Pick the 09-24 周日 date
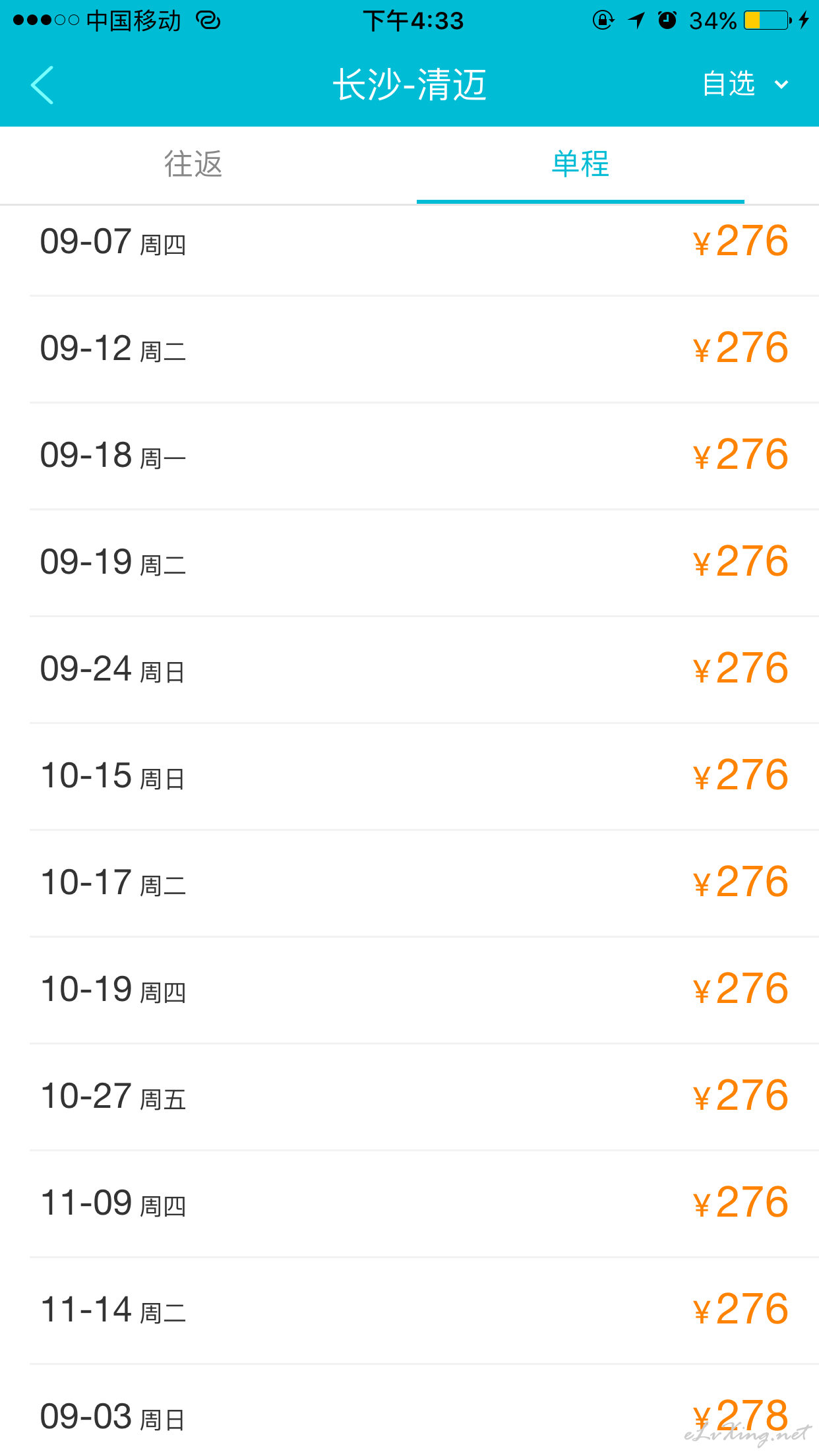The width and height of the screenshot is (819, 1456). pyautogui.click(x=409, y=669)
